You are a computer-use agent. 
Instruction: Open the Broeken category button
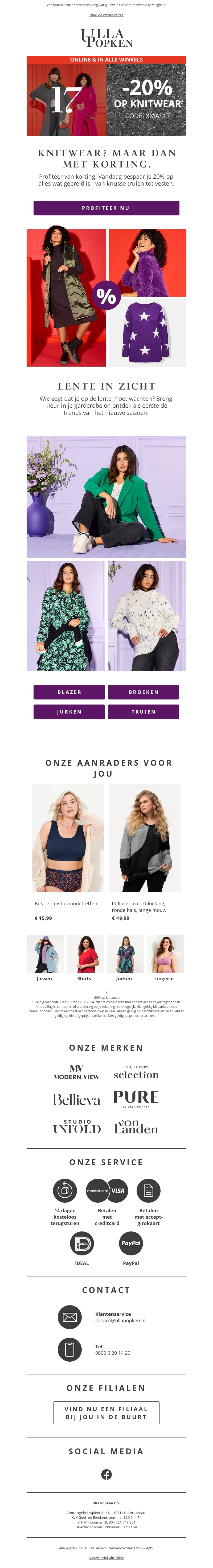tap(144, 692)
